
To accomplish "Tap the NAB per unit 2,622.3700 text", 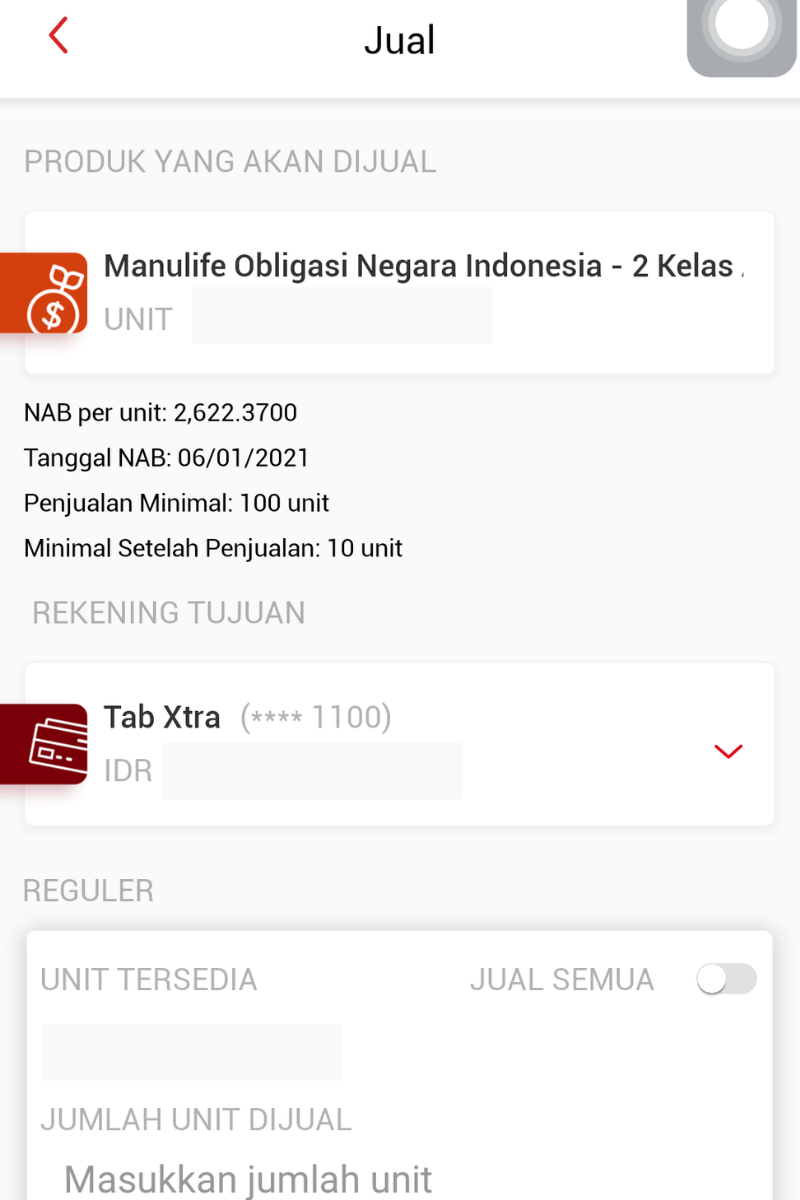I will 162,412.
